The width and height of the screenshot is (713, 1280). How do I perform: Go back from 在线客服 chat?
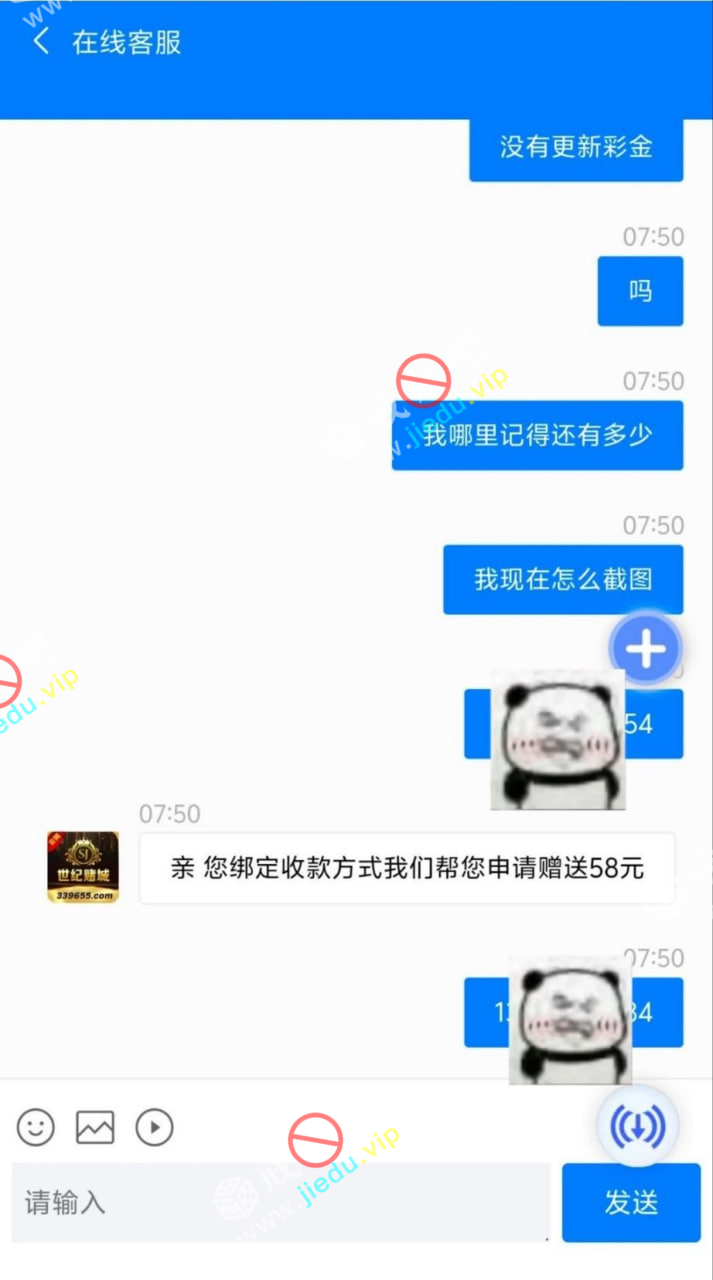coord(41,42)
